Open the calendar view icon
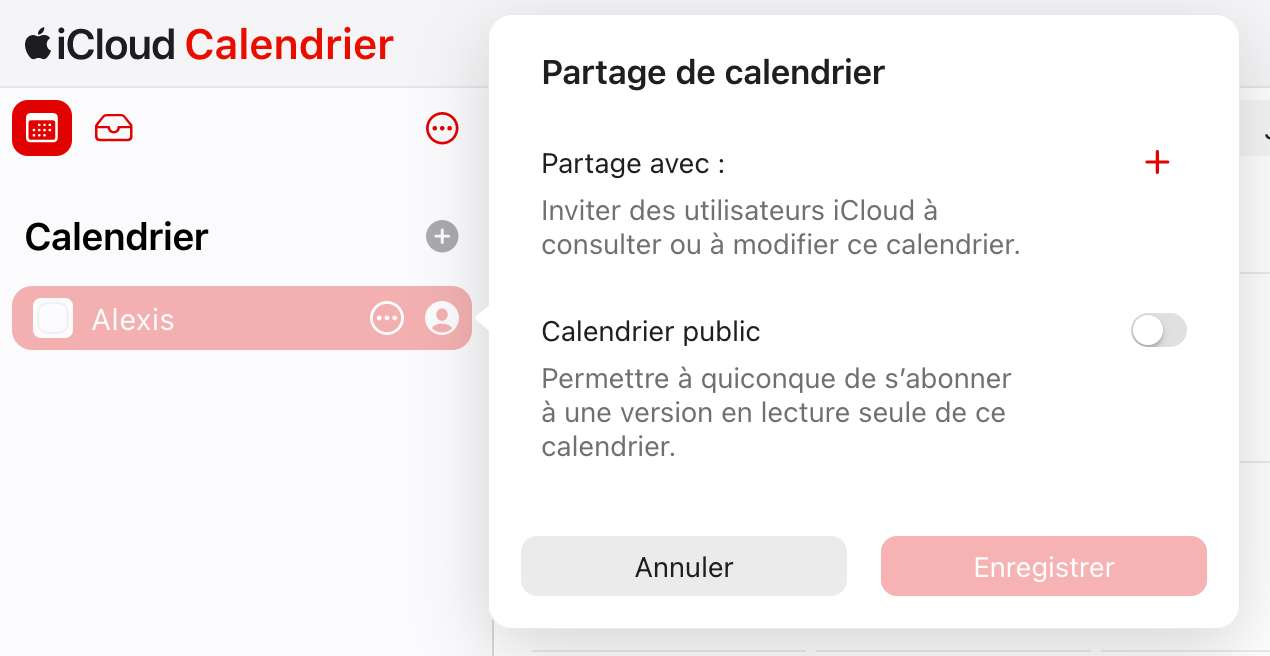Screen dimensions: 1270x656 [x=42, y=128]
